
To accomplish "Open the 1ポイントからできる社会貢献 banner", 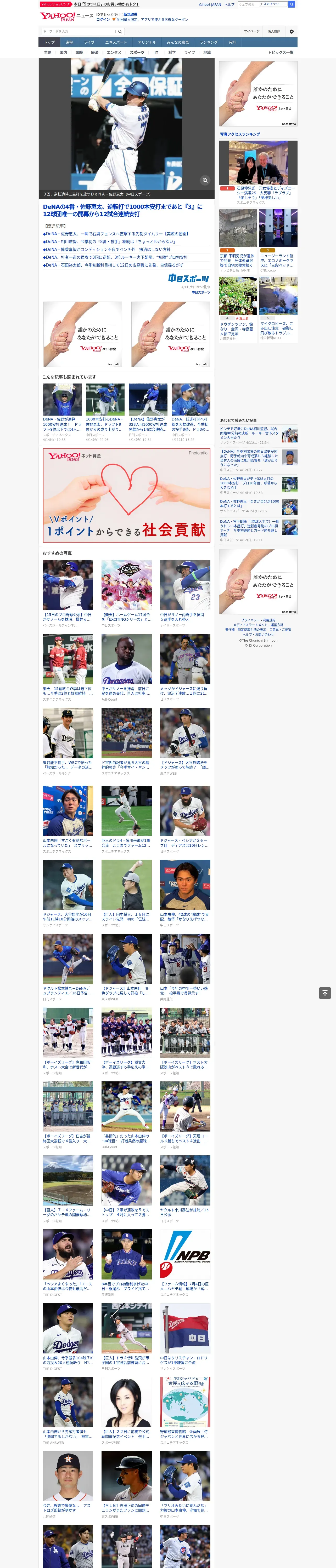I will click(126, 495).
